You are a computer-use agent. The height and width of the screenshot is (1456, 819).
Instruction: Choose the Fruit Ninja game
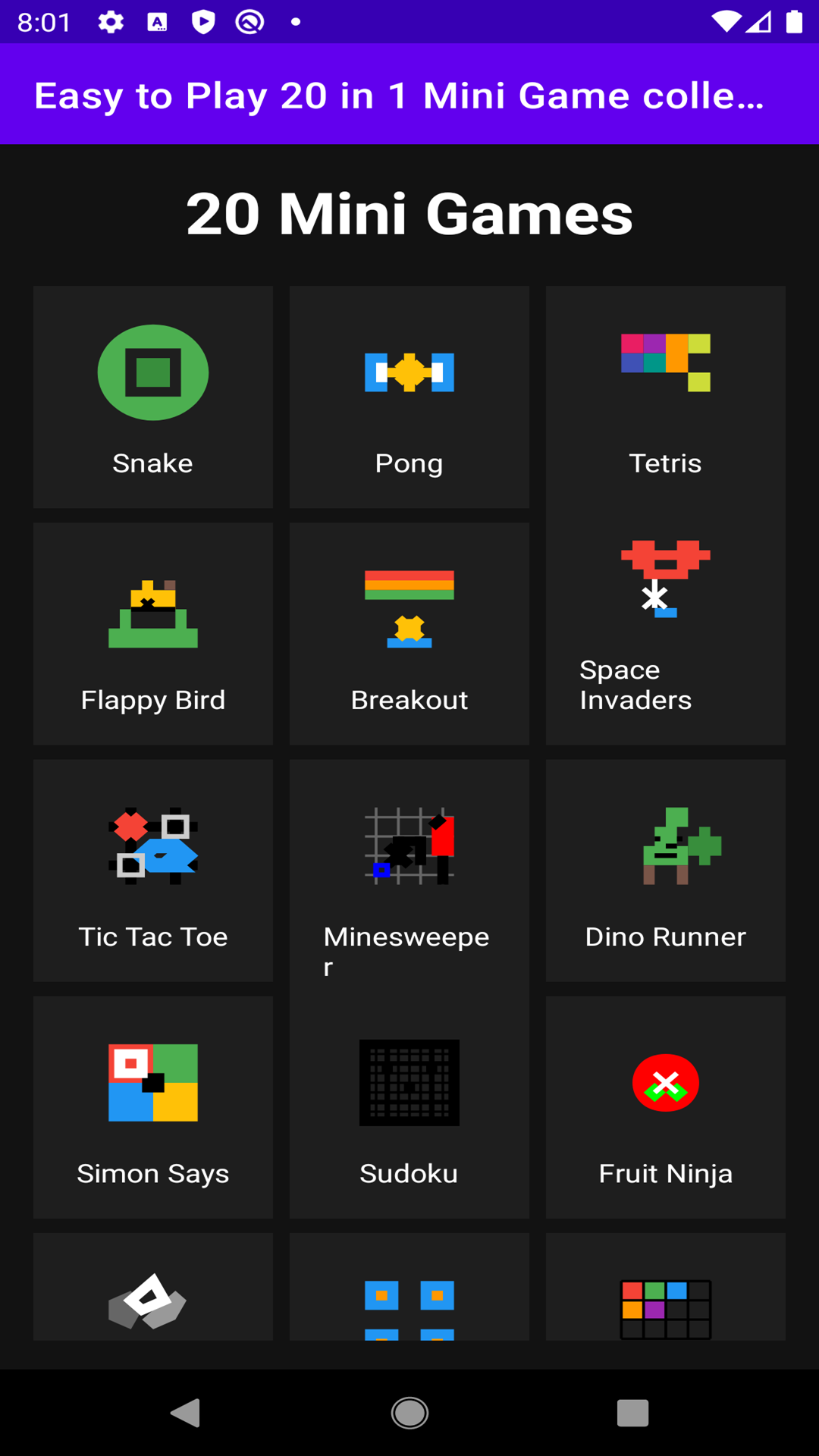(x=665, y=1106)
